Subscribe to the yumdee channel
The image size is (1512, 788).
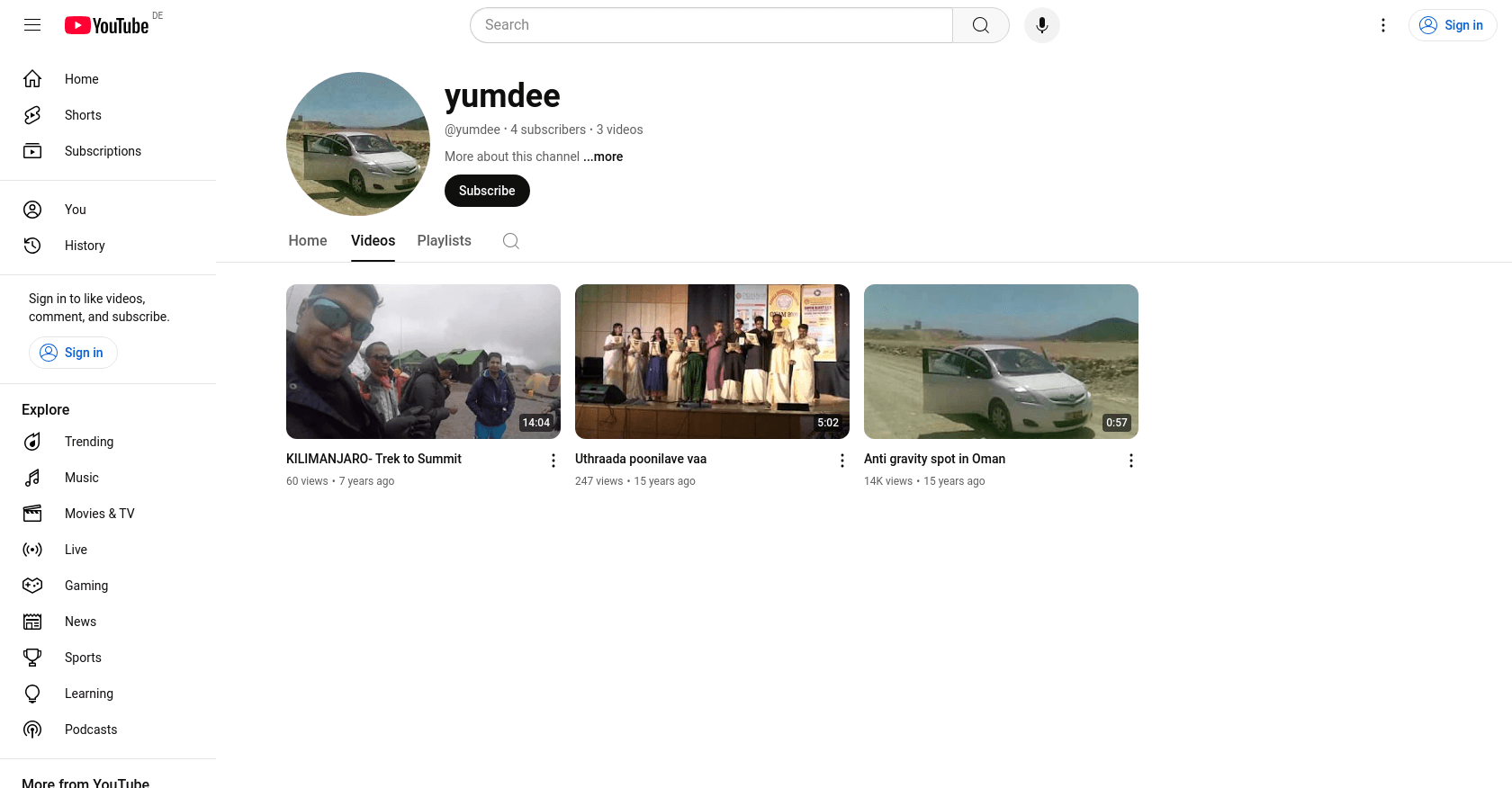click(x=487, y=191)
